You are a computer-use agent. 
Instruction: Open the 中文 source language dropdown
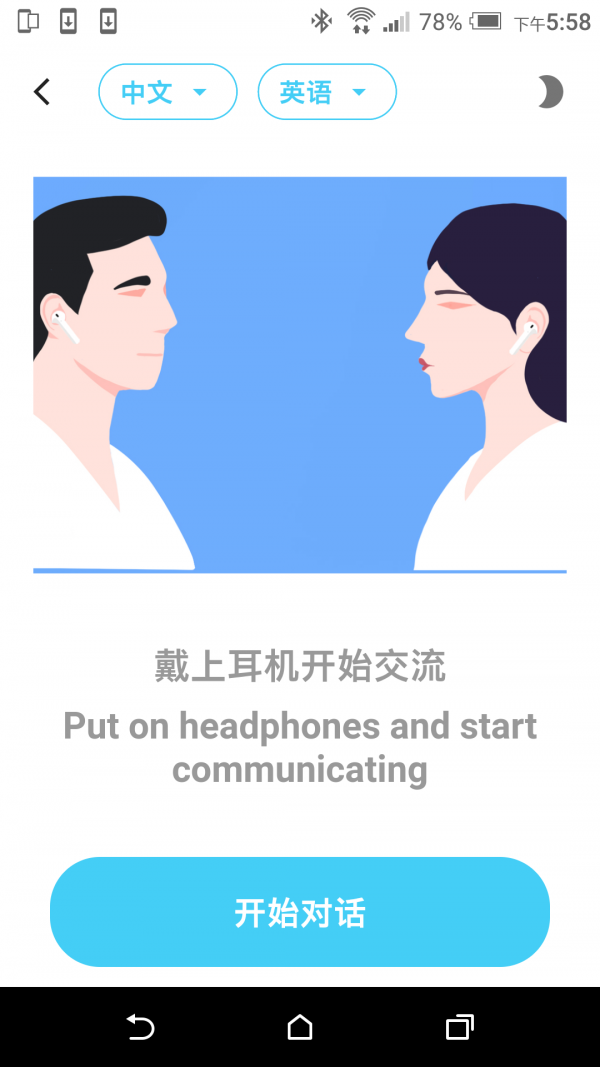tap(167, 92)
